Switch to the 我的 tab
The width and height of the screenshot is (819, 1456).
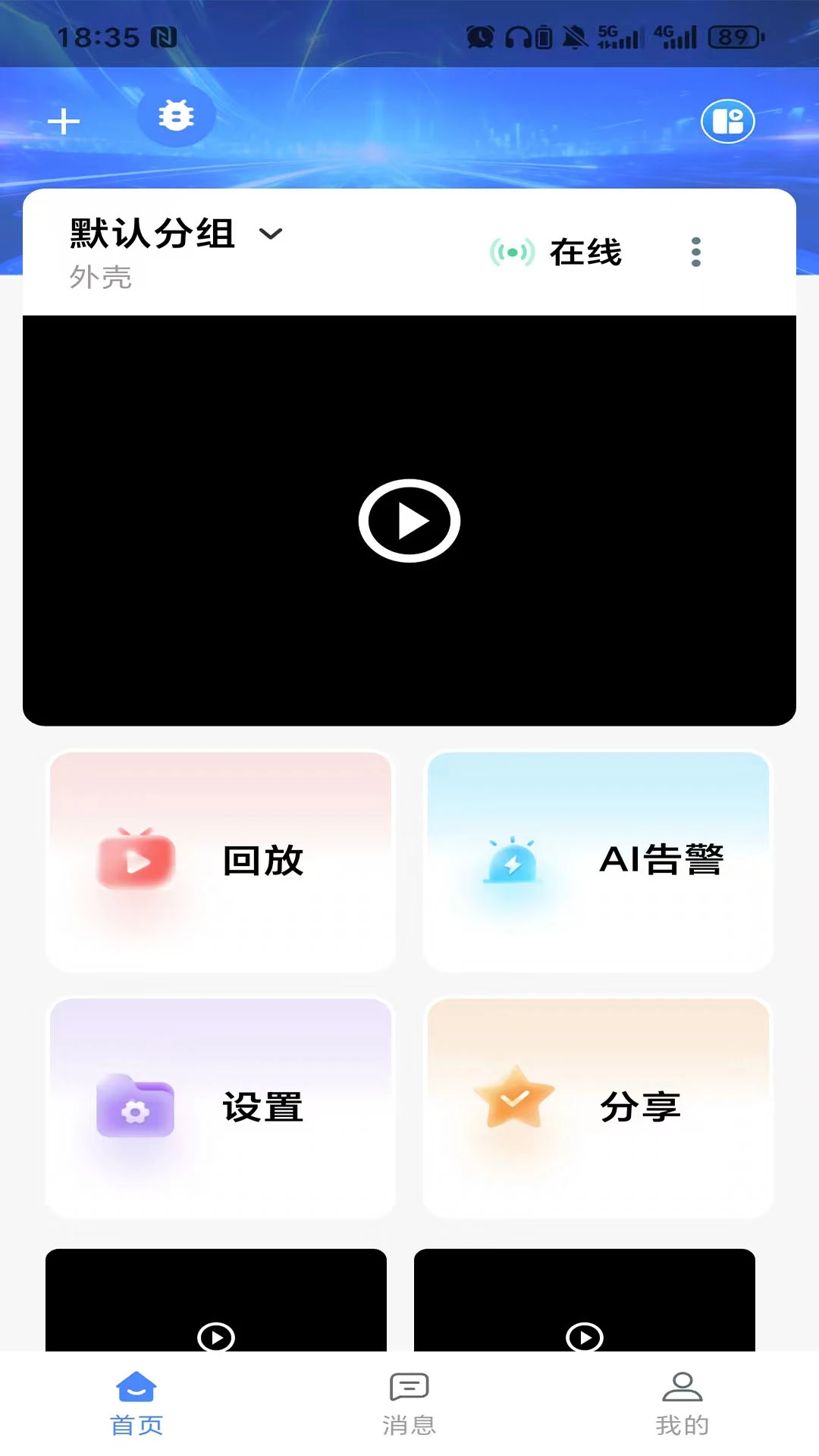[x=682, y=1404]
